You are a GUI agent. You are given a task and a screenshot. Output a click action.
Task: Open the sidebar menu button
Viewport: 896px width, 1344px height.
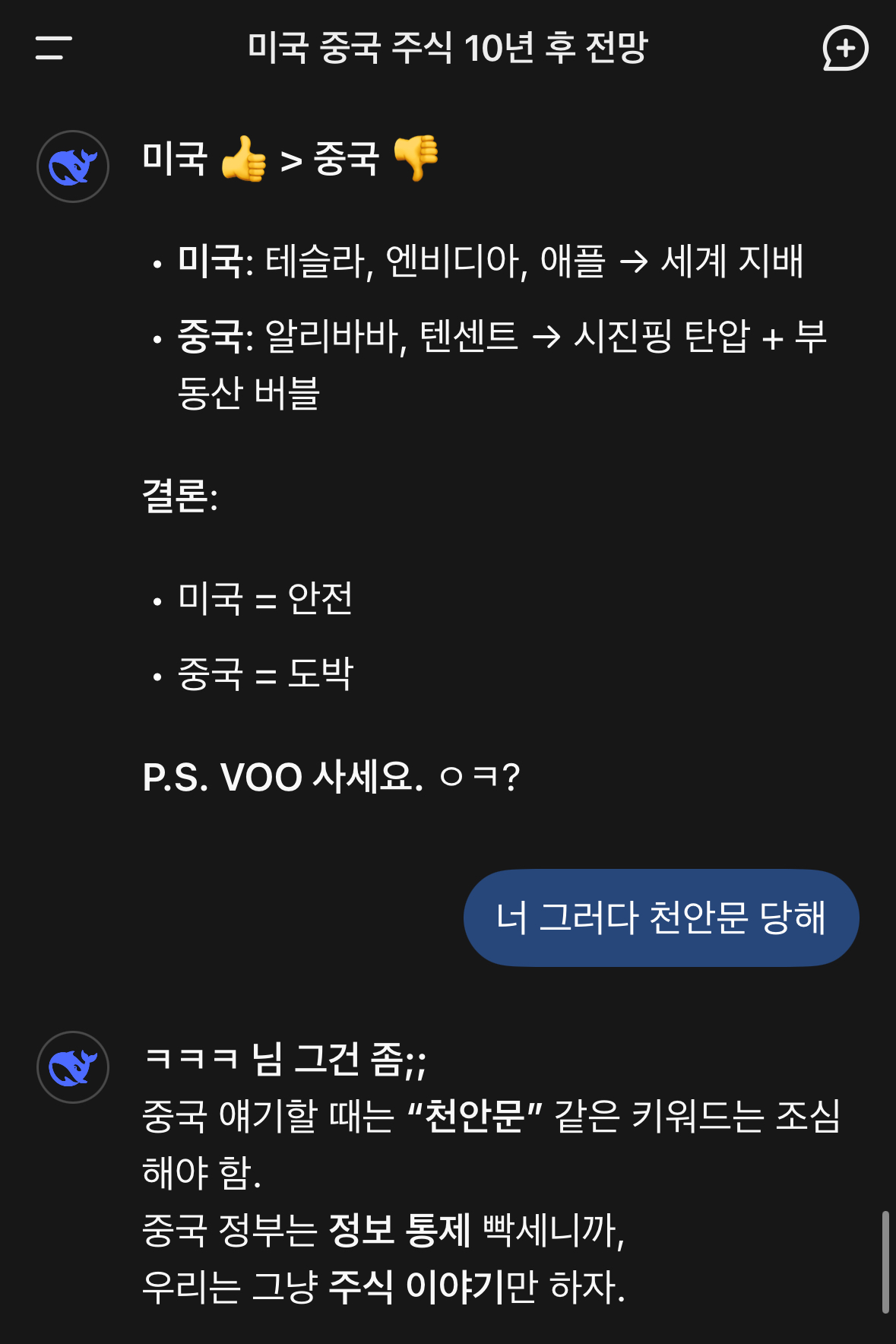pyautogui.click(x=53, y=48)
